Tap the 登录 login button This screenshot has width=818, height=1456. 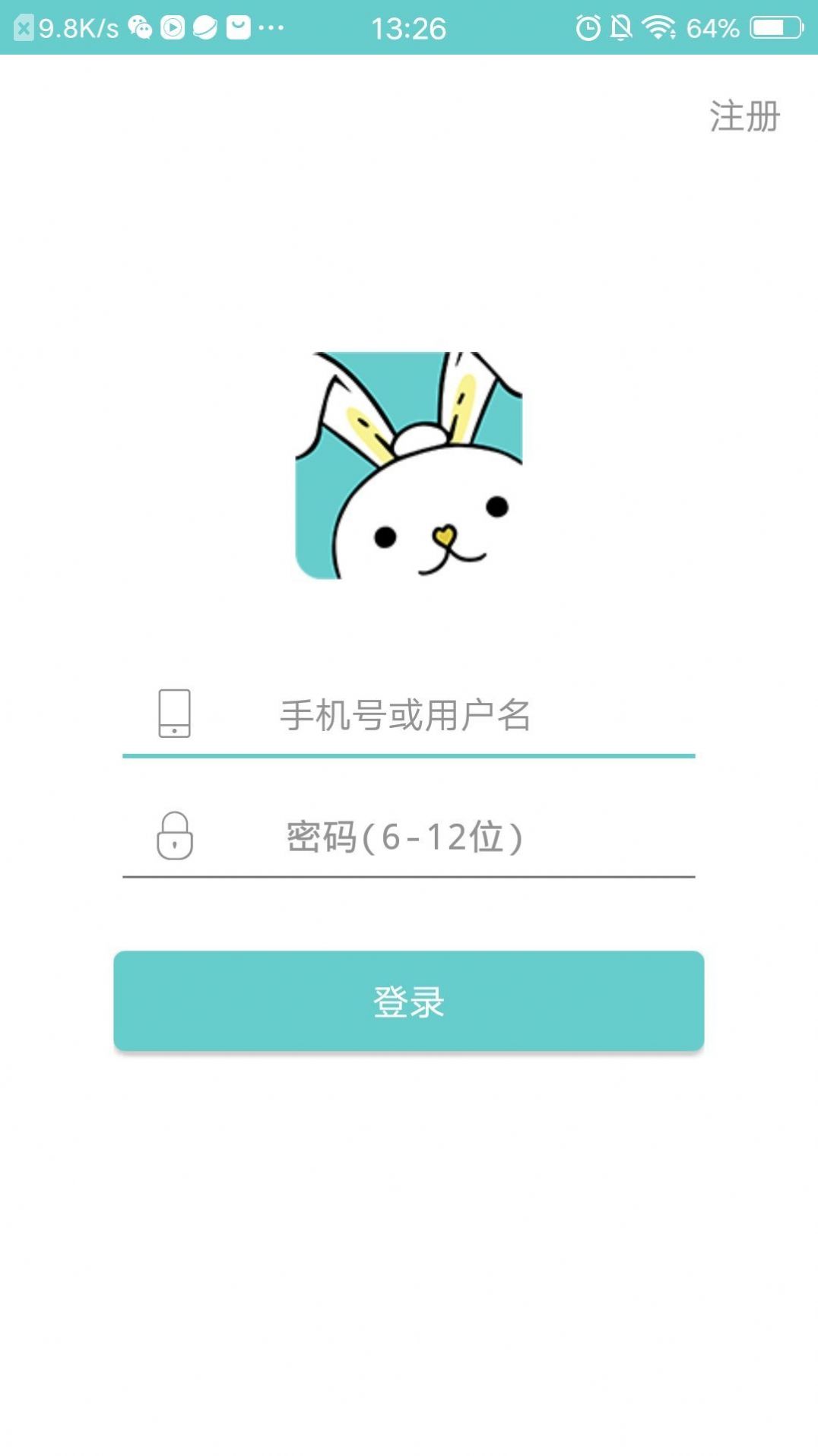tap(409, 1001)
